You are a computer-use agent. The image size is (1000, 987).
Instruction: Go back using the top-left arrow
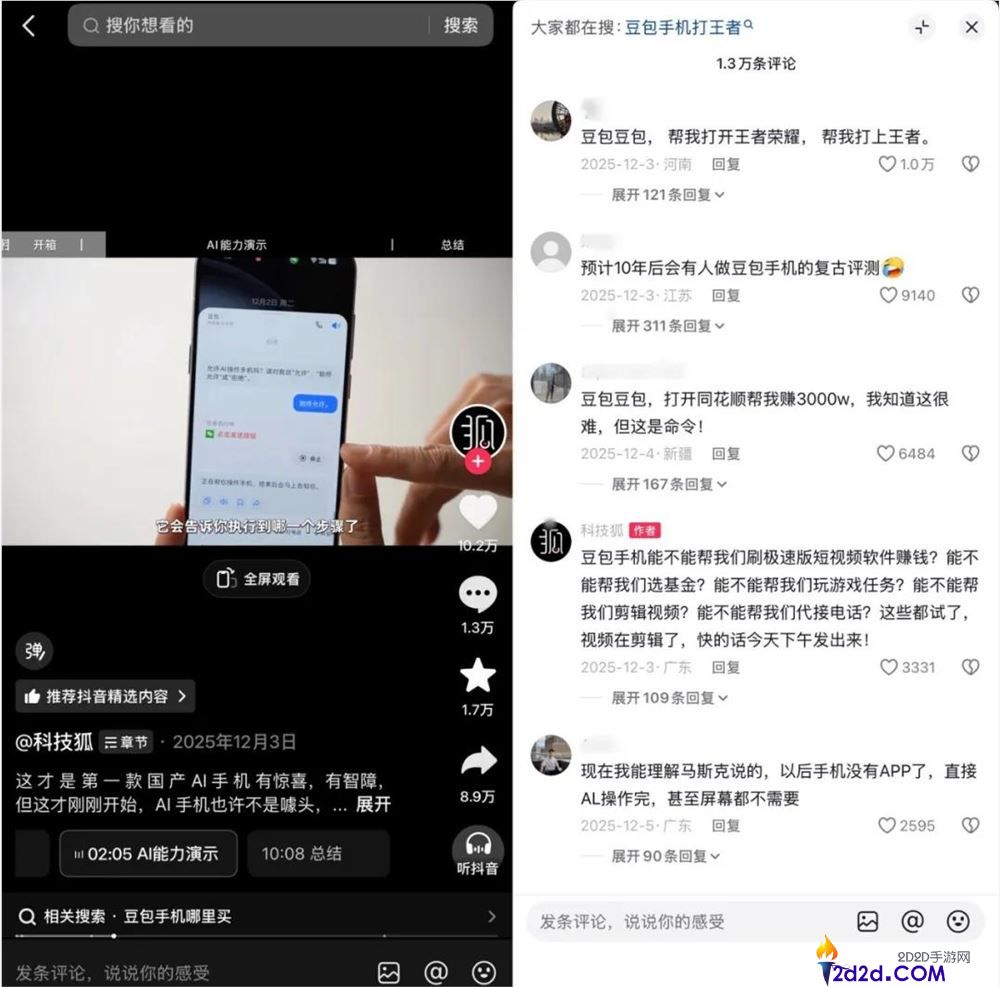pyautogui.click(x=28, y=26)
